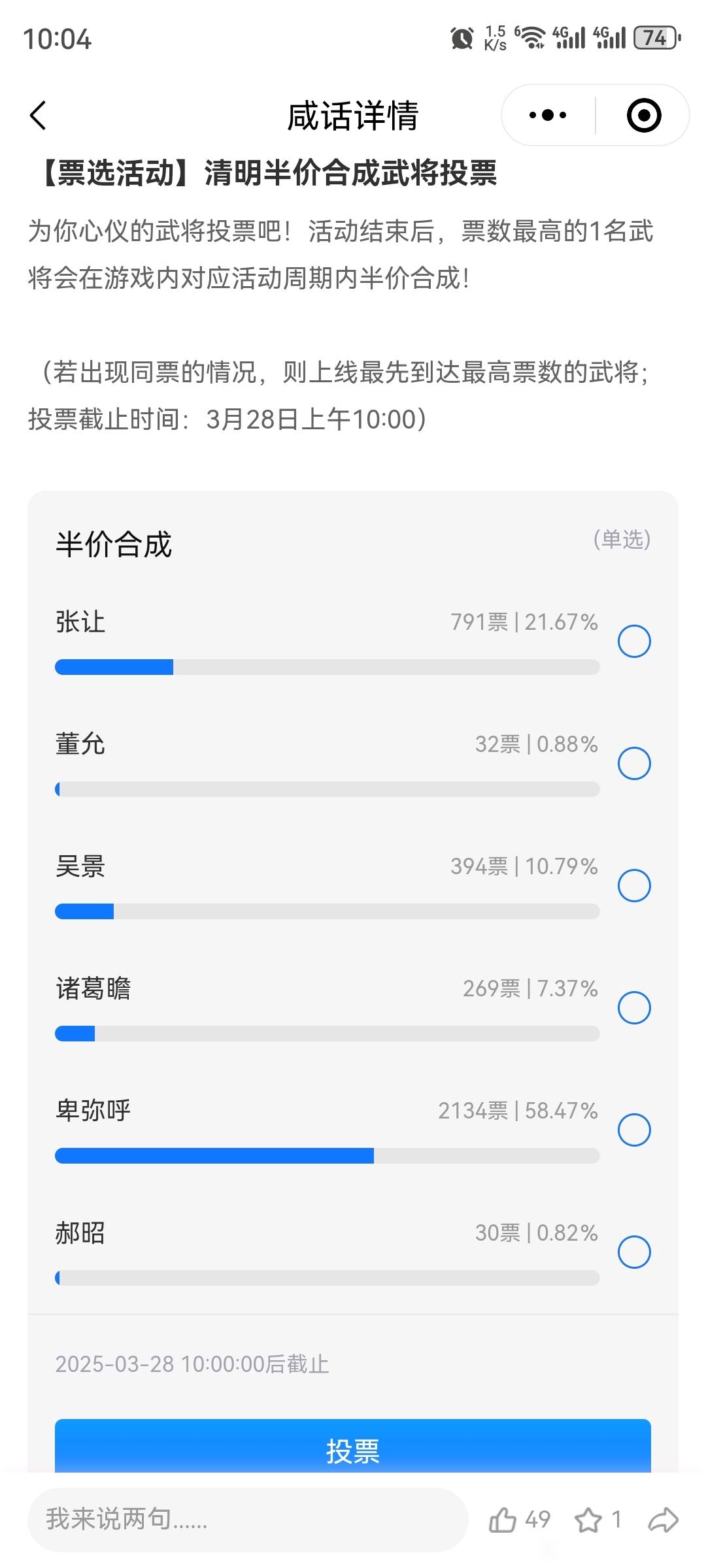This screenshot has width=706, height=1568.
Task: Select 张让 as your vote
Action: tap(634, 641)
